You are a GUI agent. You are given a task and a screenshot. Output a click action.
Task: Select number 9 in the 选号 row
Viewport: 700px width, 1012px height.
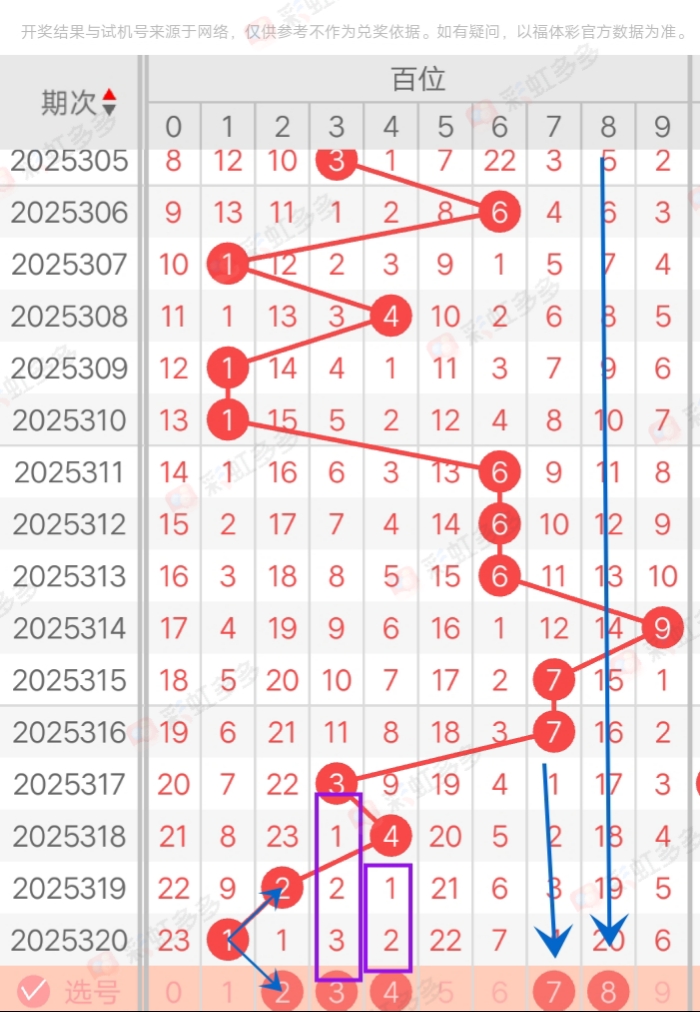point(662,992)
